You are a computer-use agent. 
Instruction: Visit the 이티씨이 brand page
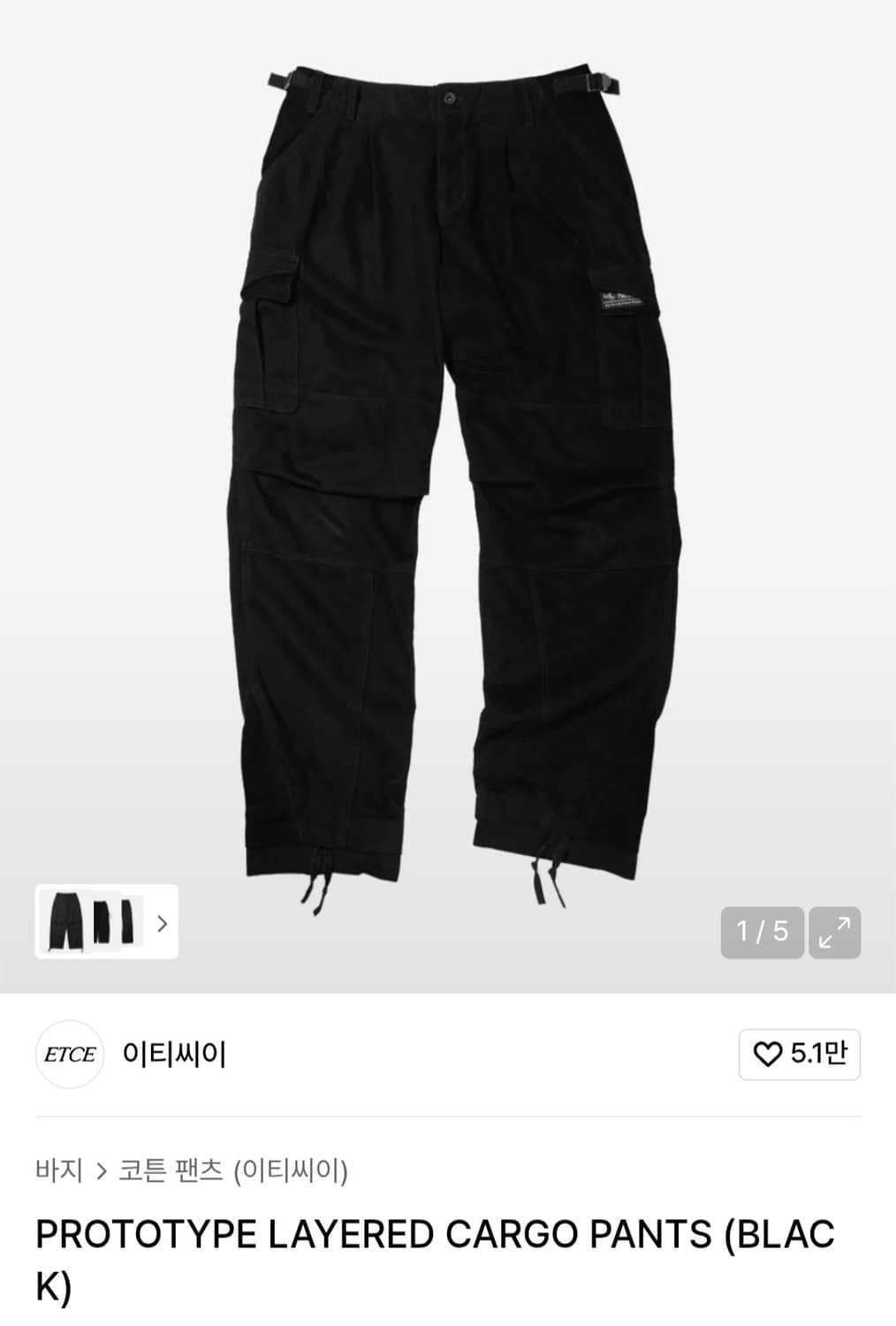pos(173,1054)
